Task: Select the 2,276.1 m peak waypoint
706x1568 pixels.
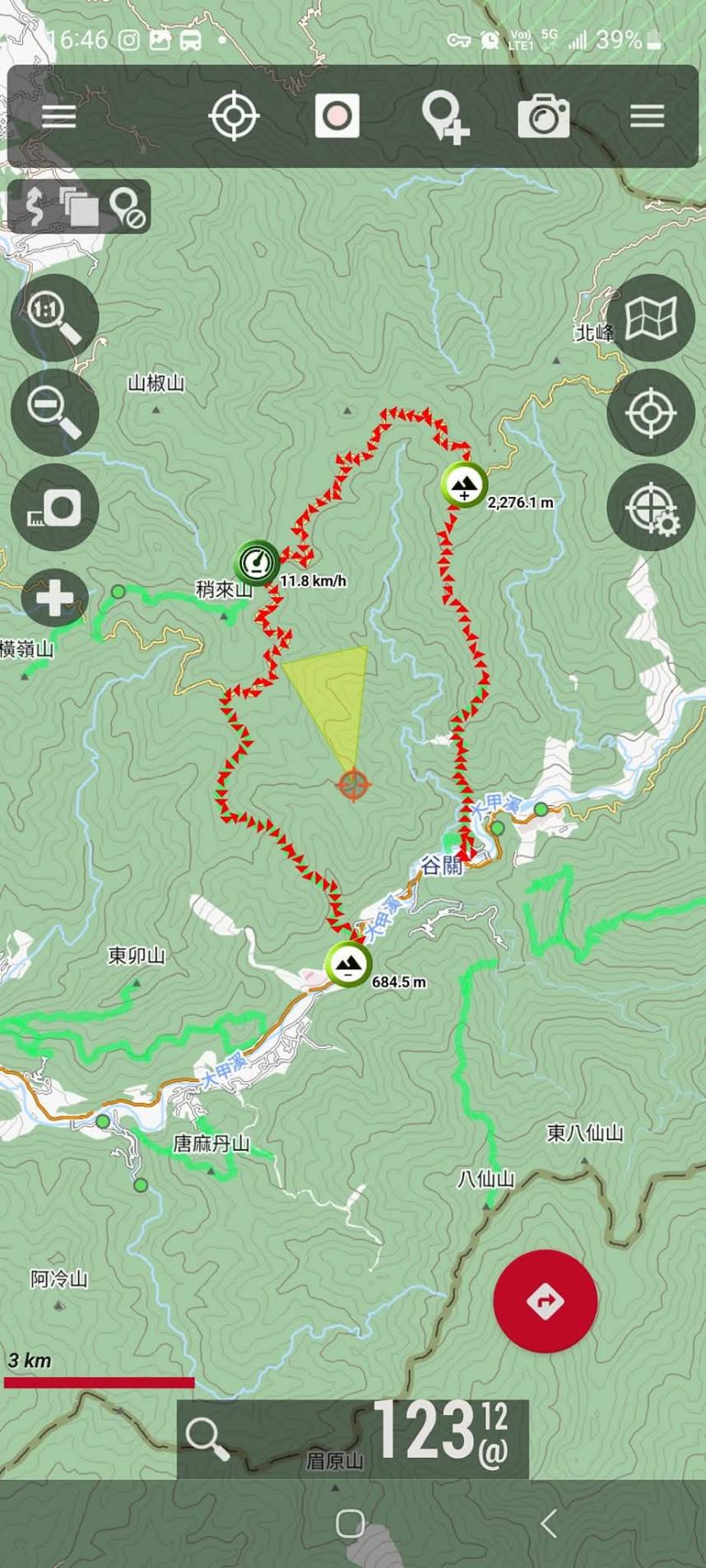Action: (x=464, y=485)
